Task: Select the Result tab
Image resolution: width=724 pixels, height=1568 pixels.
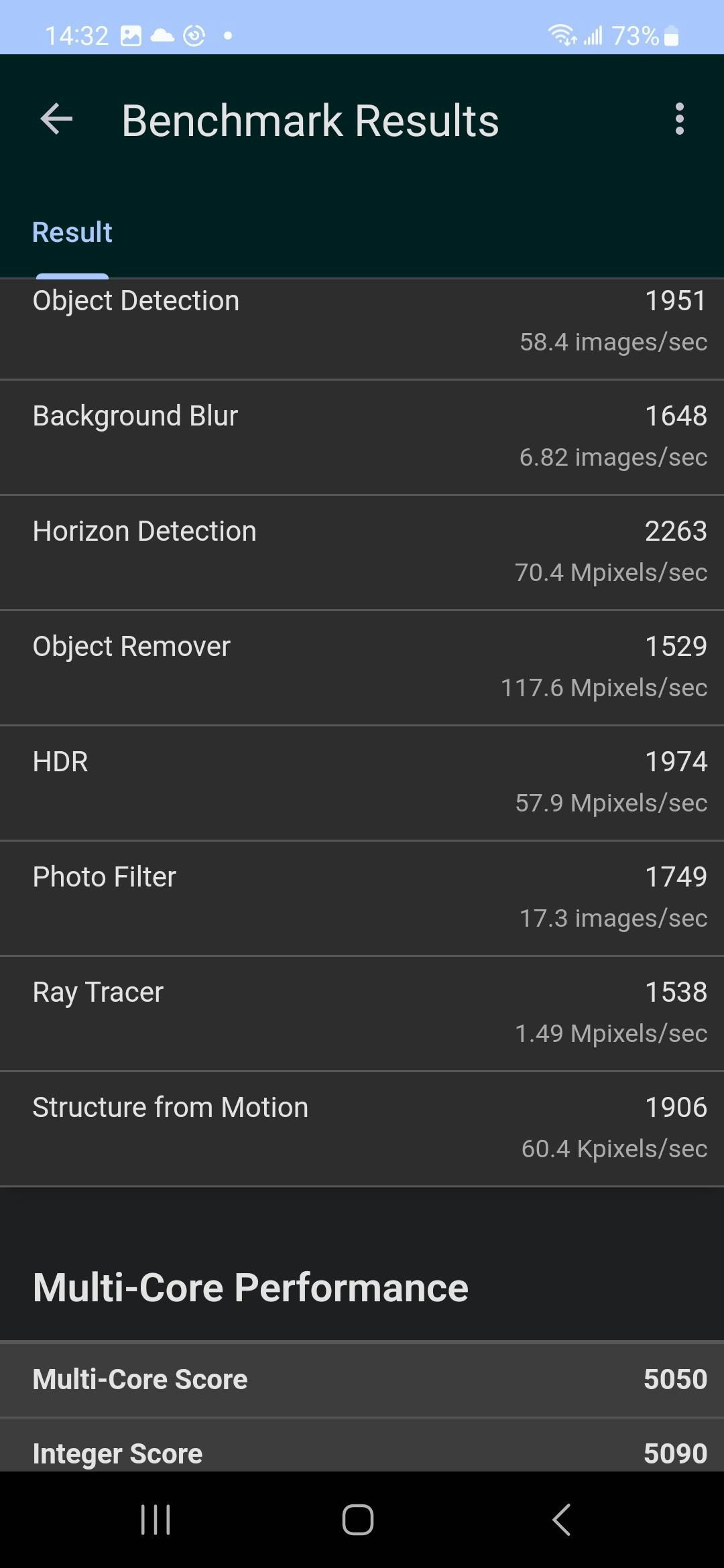Action: tap(72, 233)
